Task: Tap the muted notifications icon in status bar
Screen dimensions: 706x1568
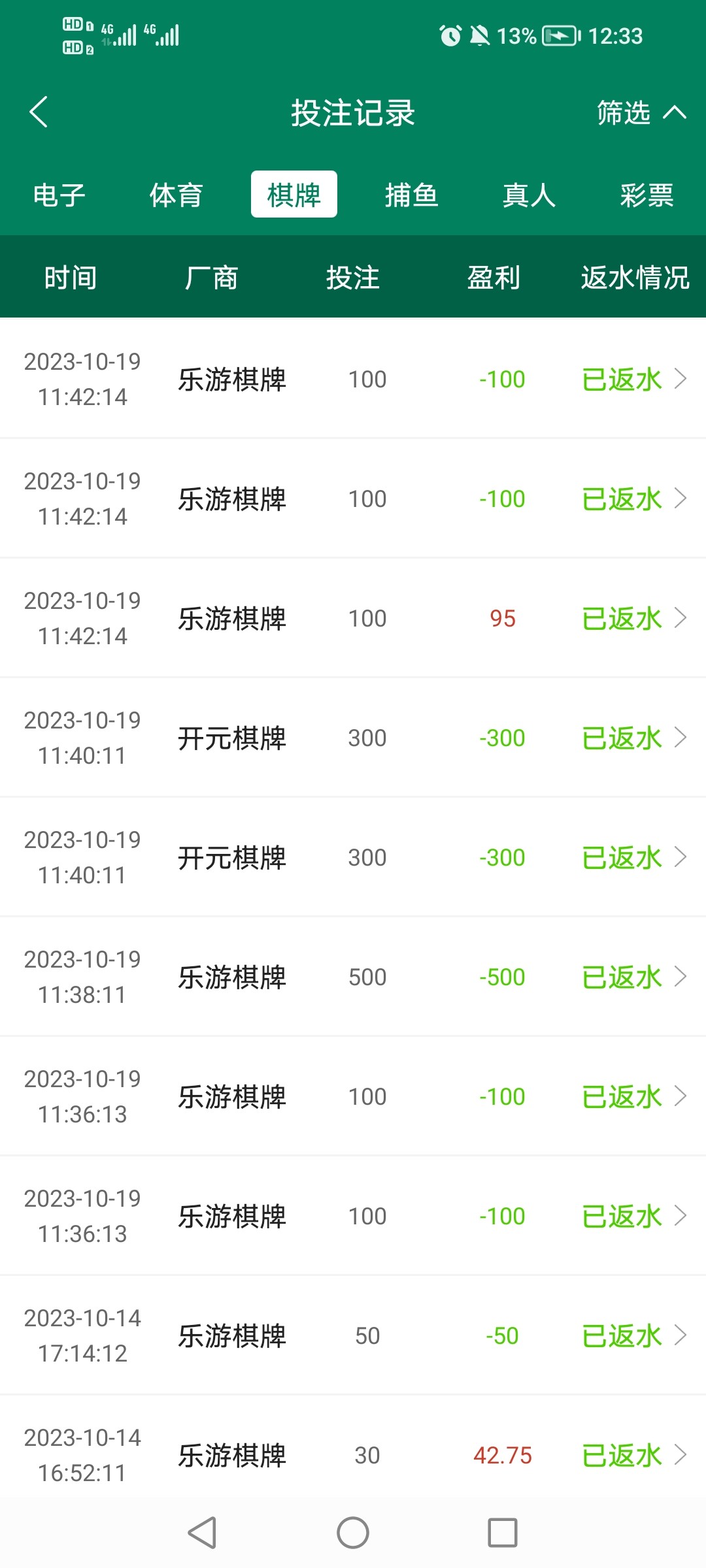Action: click(479, 36)
